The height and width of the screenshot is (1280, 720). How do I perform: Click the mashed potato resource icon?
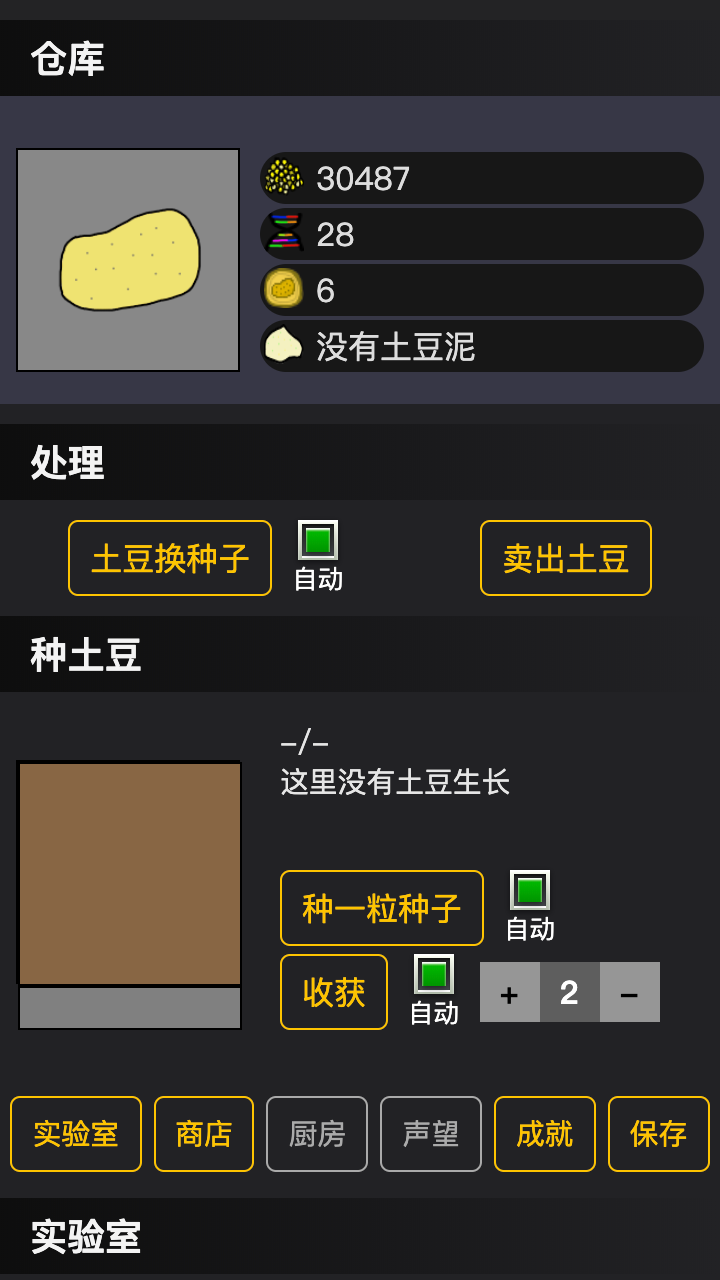coord(281,345)
